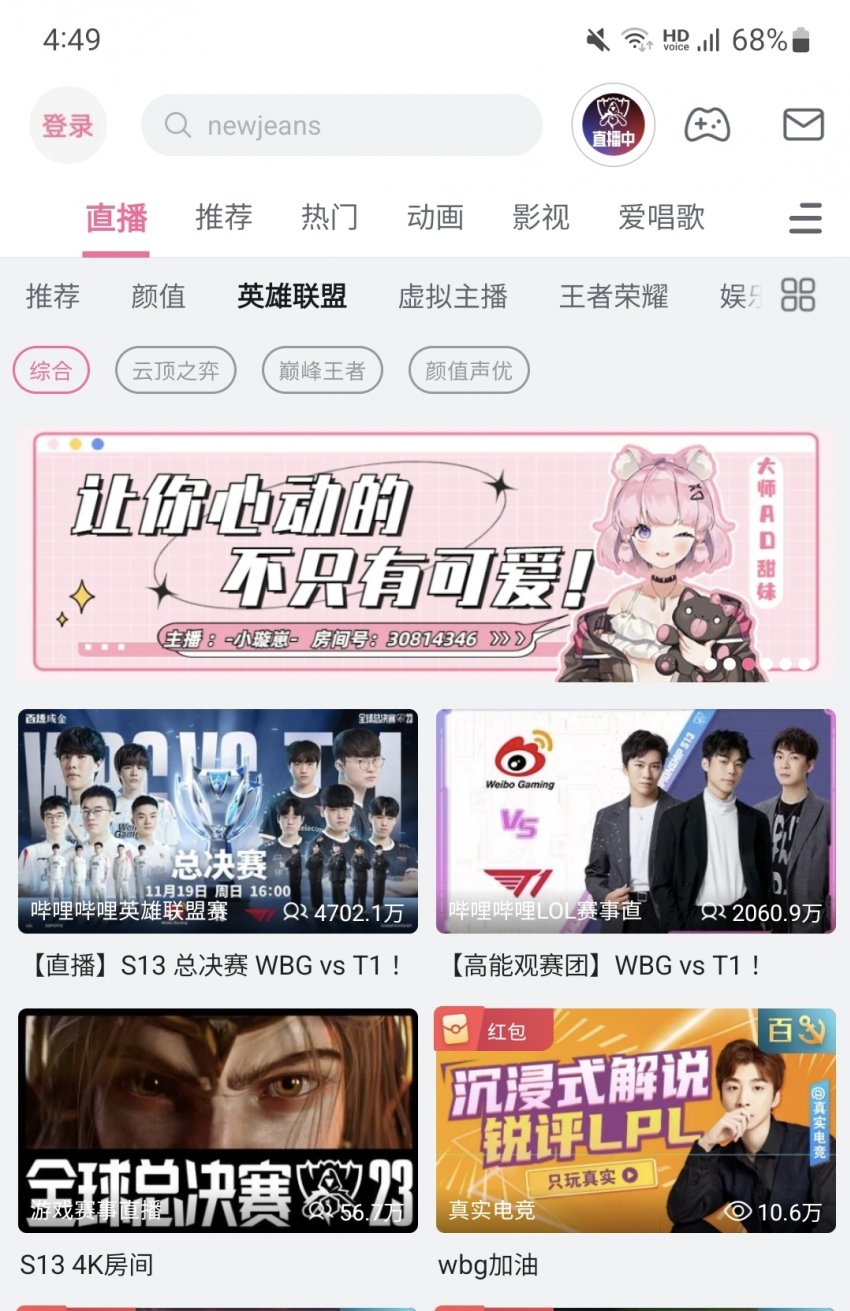Toggle the 巅峰王者 filter pill

click(322, 370)
